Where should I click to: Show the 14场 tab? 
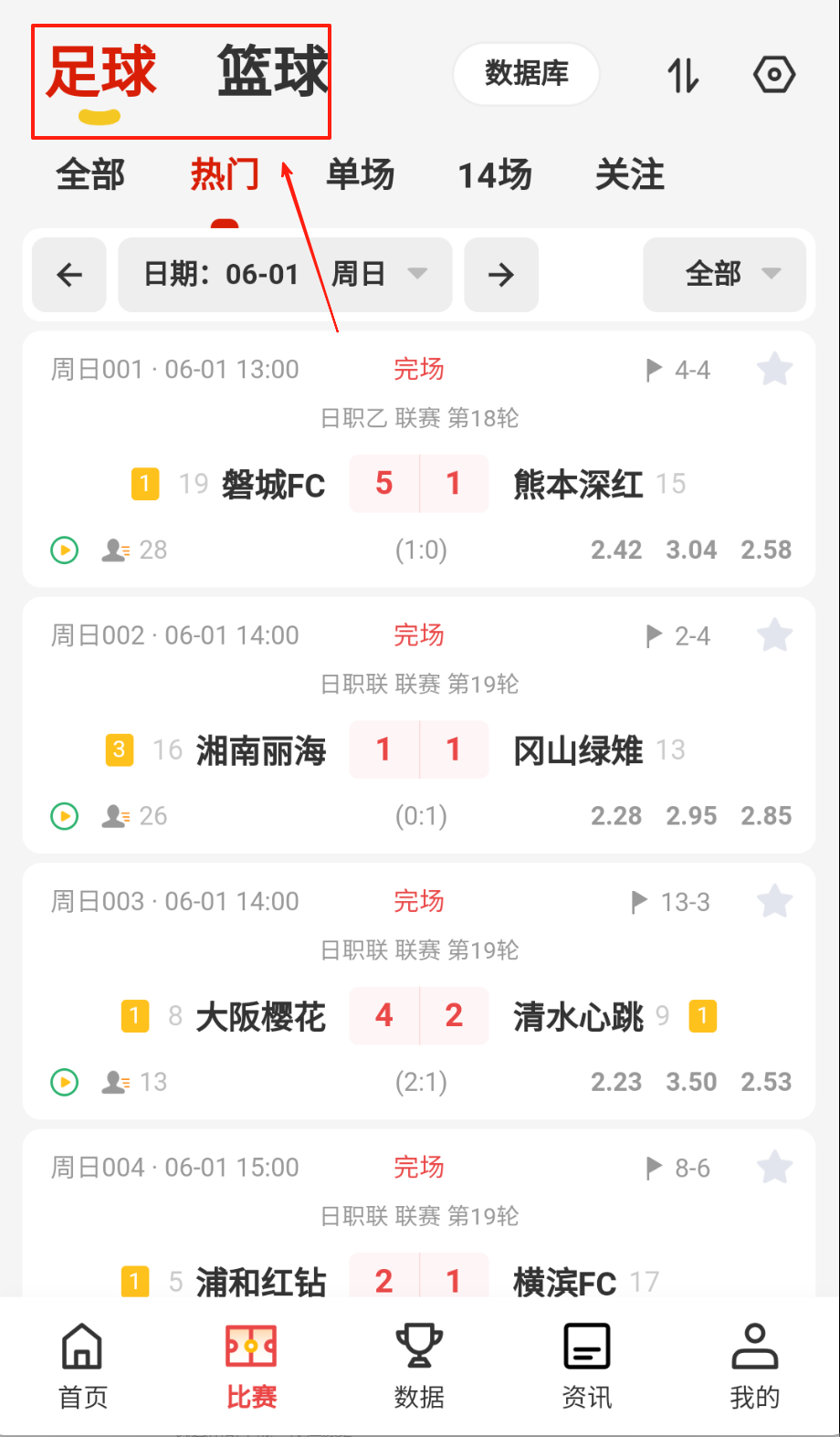(x=494, y=174)
